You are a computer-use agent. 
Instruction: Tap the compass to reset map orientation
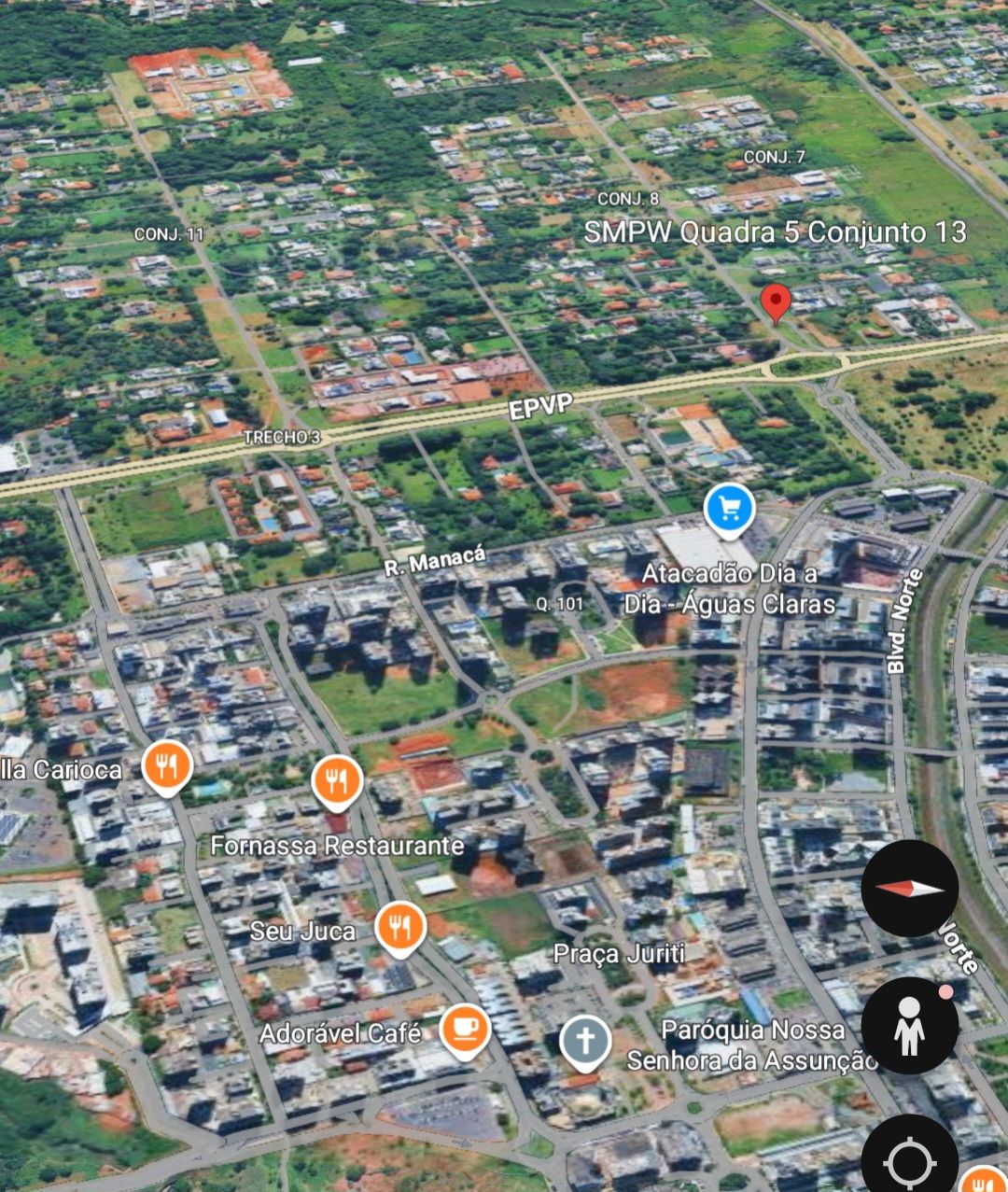[909, 889]
